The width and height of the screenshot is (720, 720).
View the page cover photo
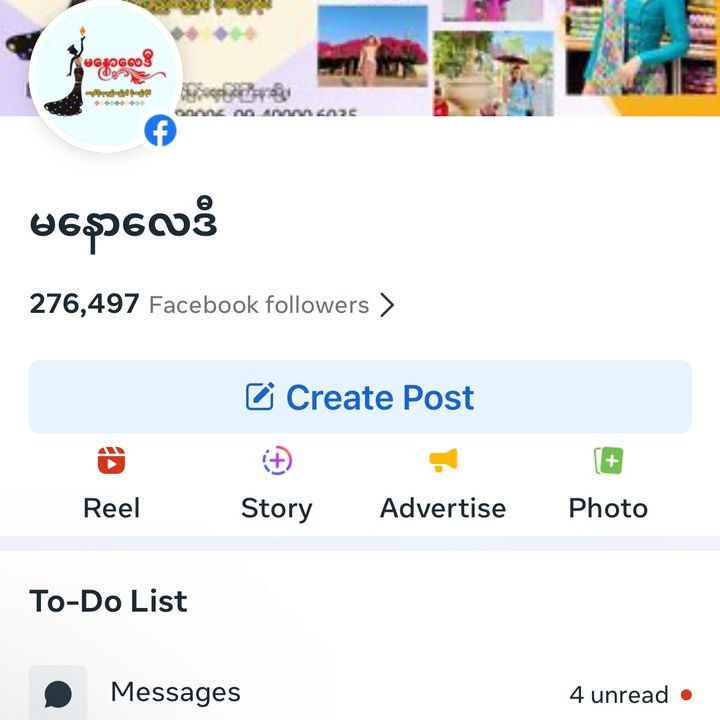[x=450, y=55]
